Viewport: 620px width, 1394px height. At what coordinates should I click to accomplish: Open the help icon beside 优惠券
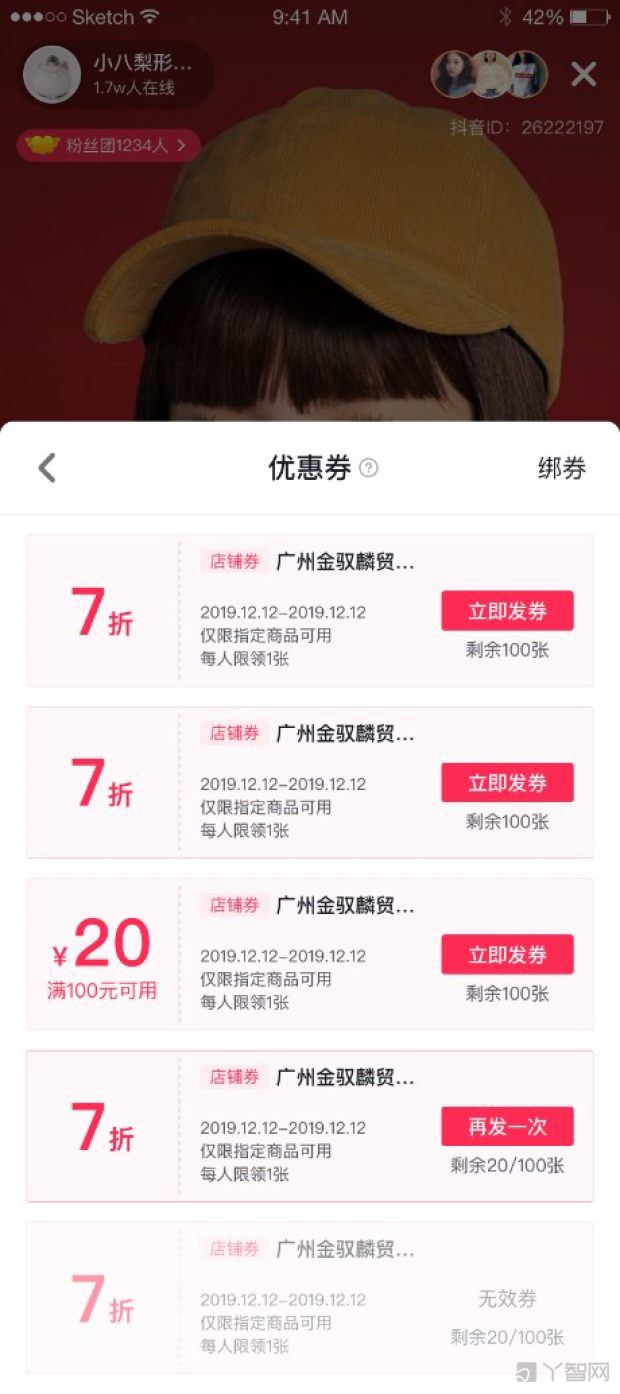(x=369, y=468)
